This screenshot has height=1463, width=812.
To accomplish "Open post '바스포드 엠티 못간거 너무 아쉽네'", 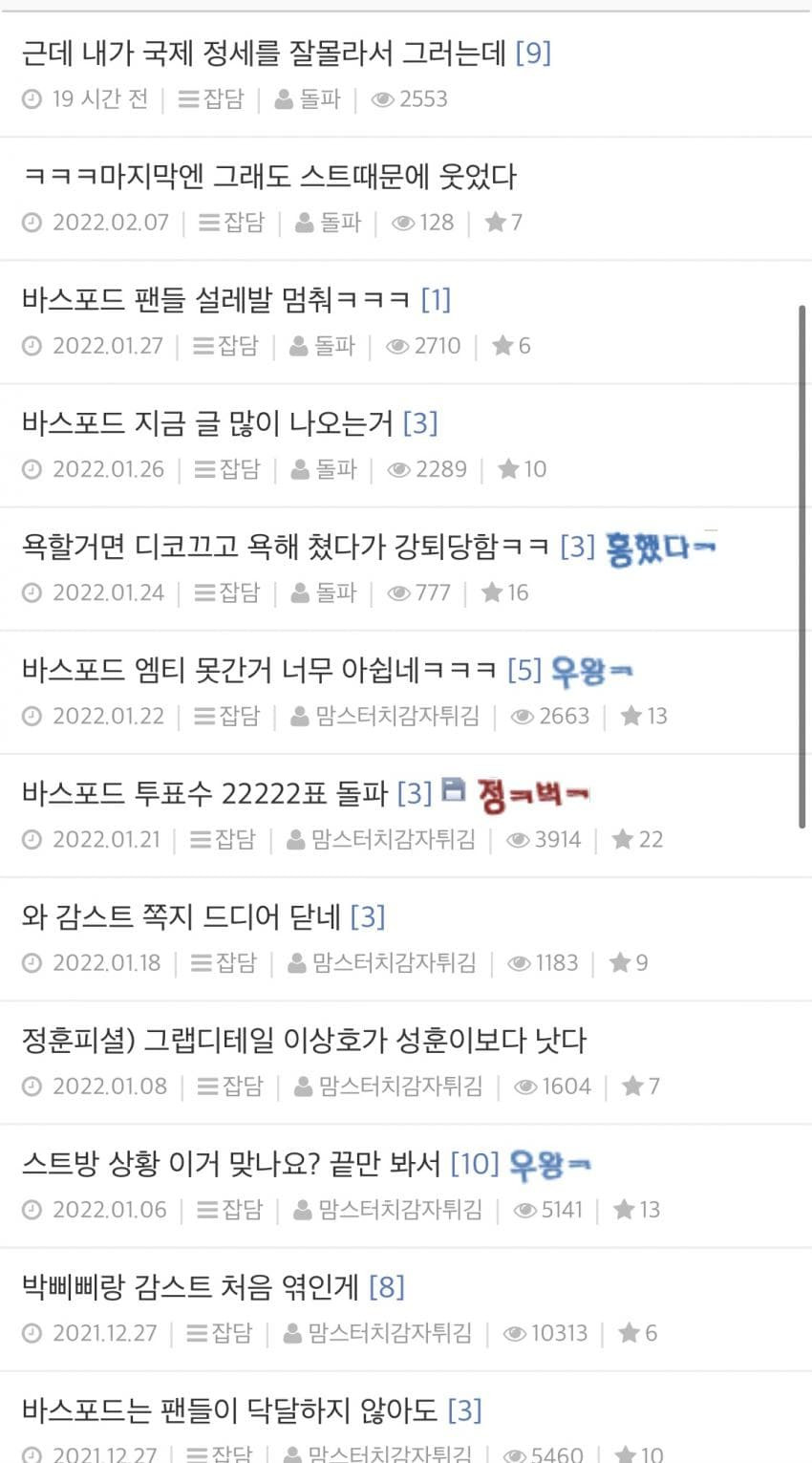I will click(258, 670).
